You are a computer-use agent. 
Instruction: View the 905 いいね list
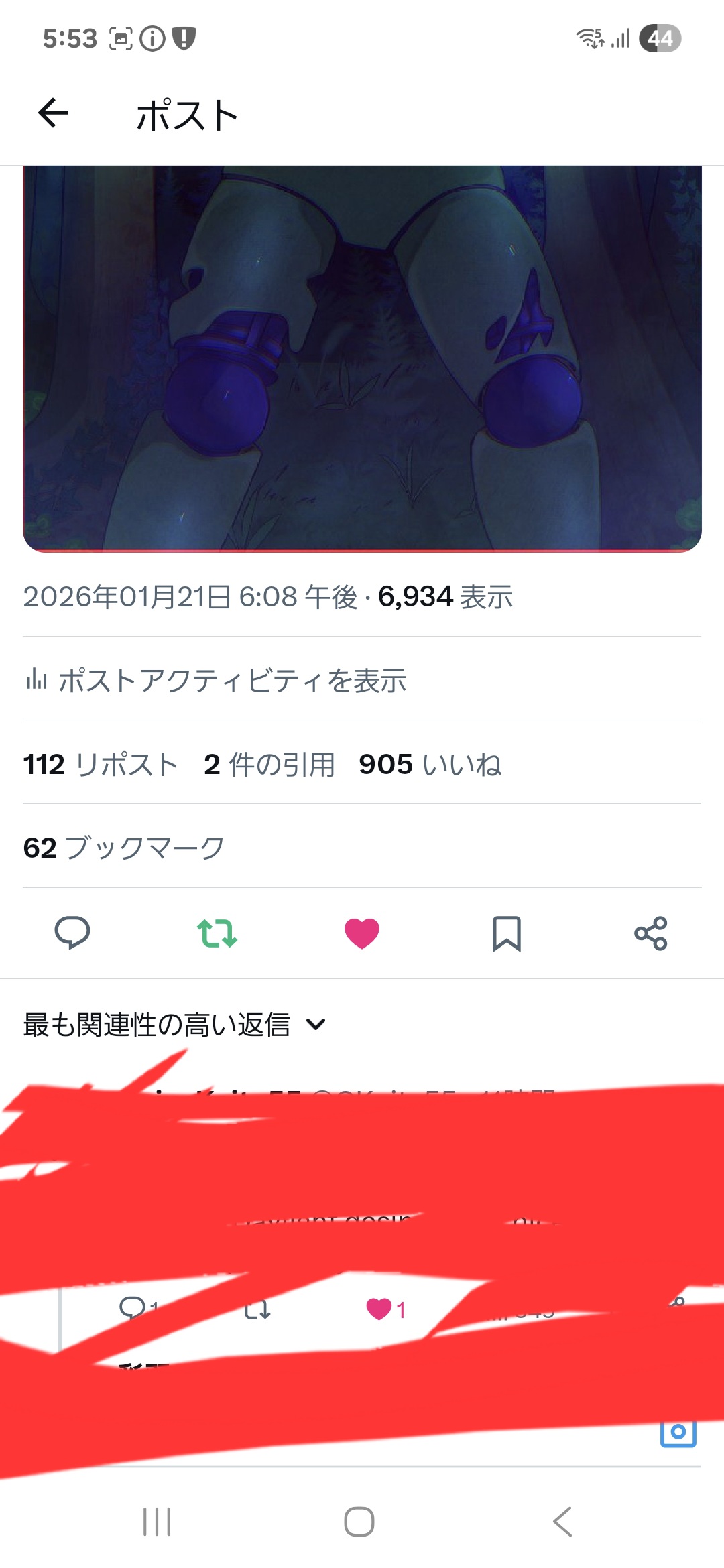430,764
